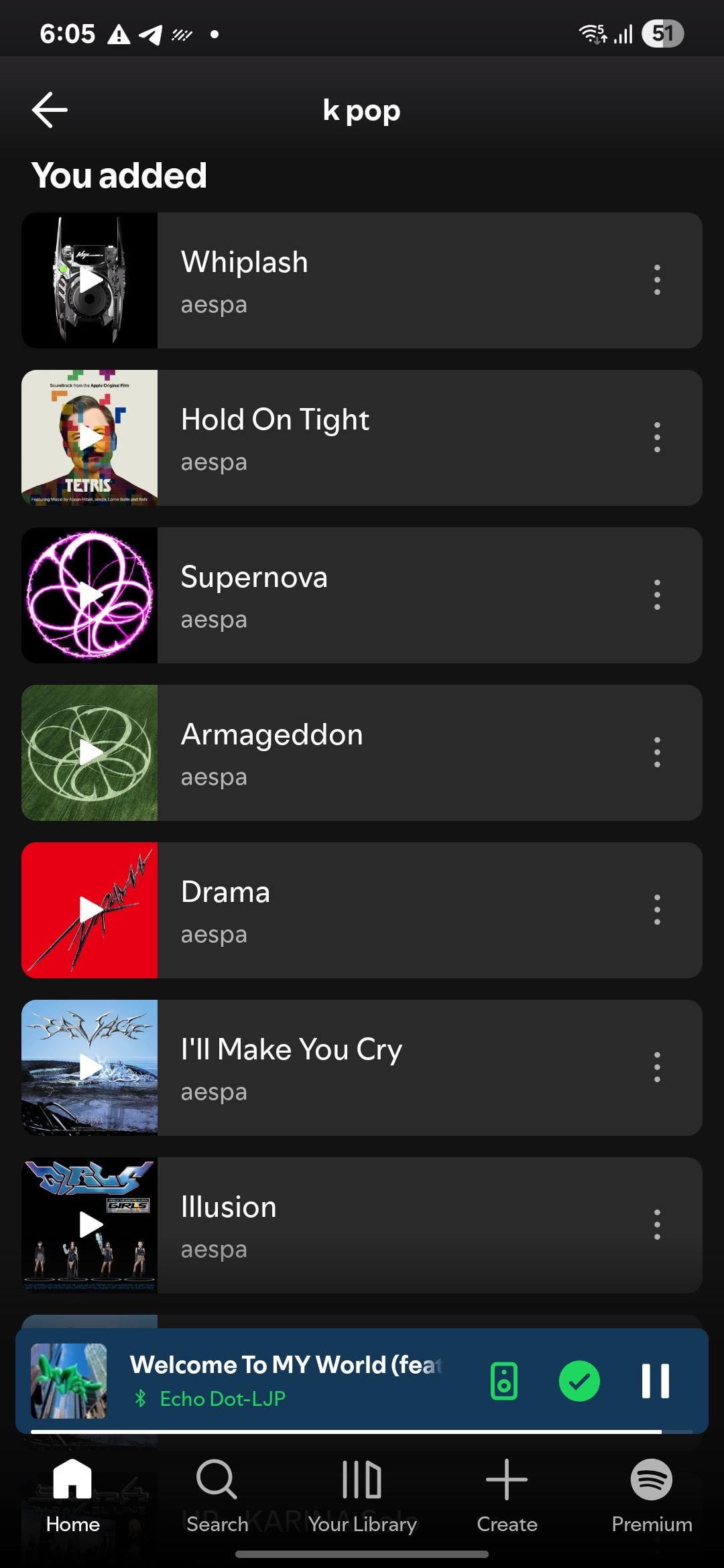This screenshot has height=1568, width=724.
Task: Open the connected device speaker icon
Action: [x=504, y=1382]
